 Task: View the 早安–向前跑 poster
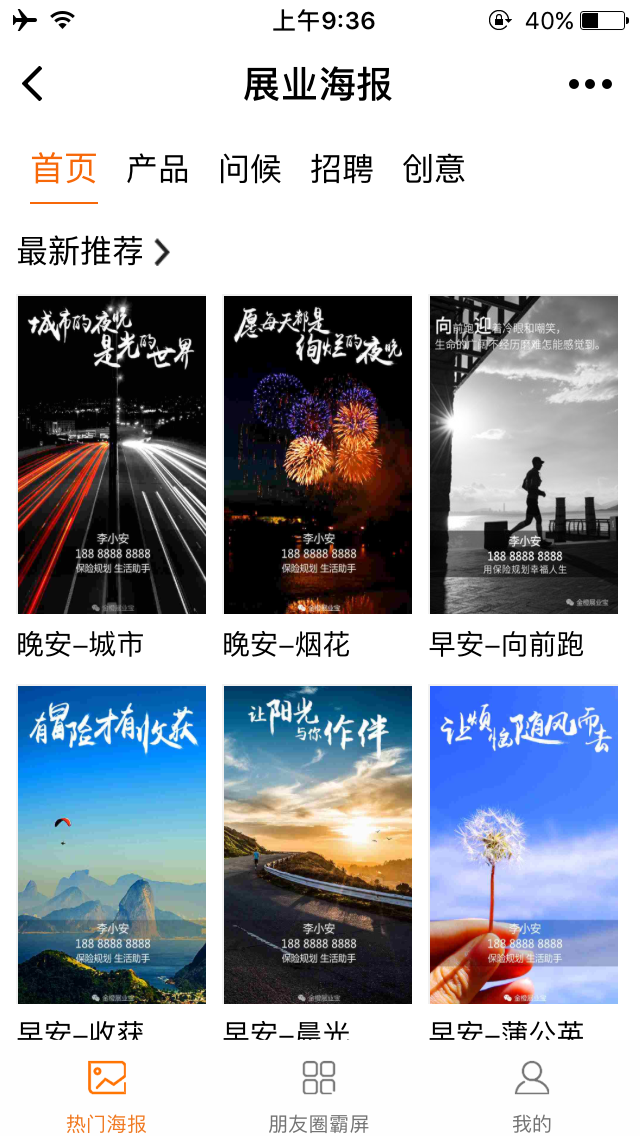point(524,455)
